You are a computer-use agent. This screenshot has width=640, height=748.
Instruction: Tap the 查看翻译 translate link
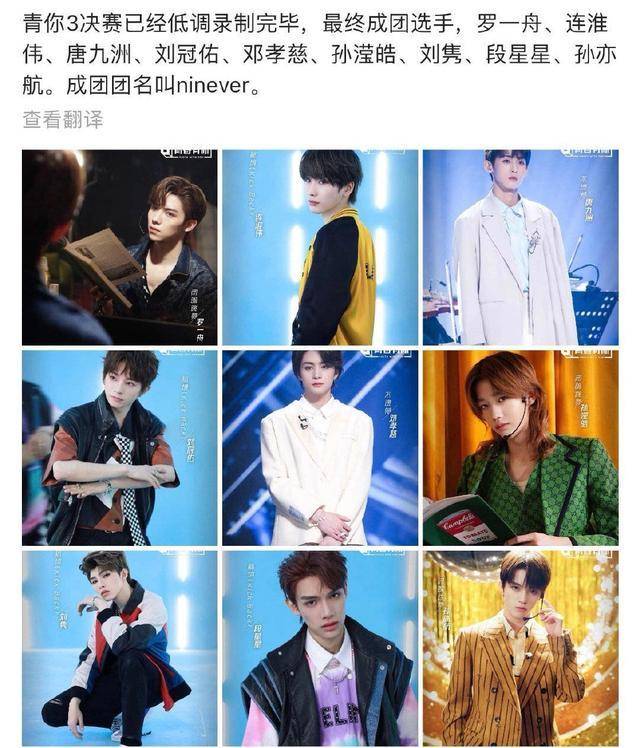tap(62, 120)
